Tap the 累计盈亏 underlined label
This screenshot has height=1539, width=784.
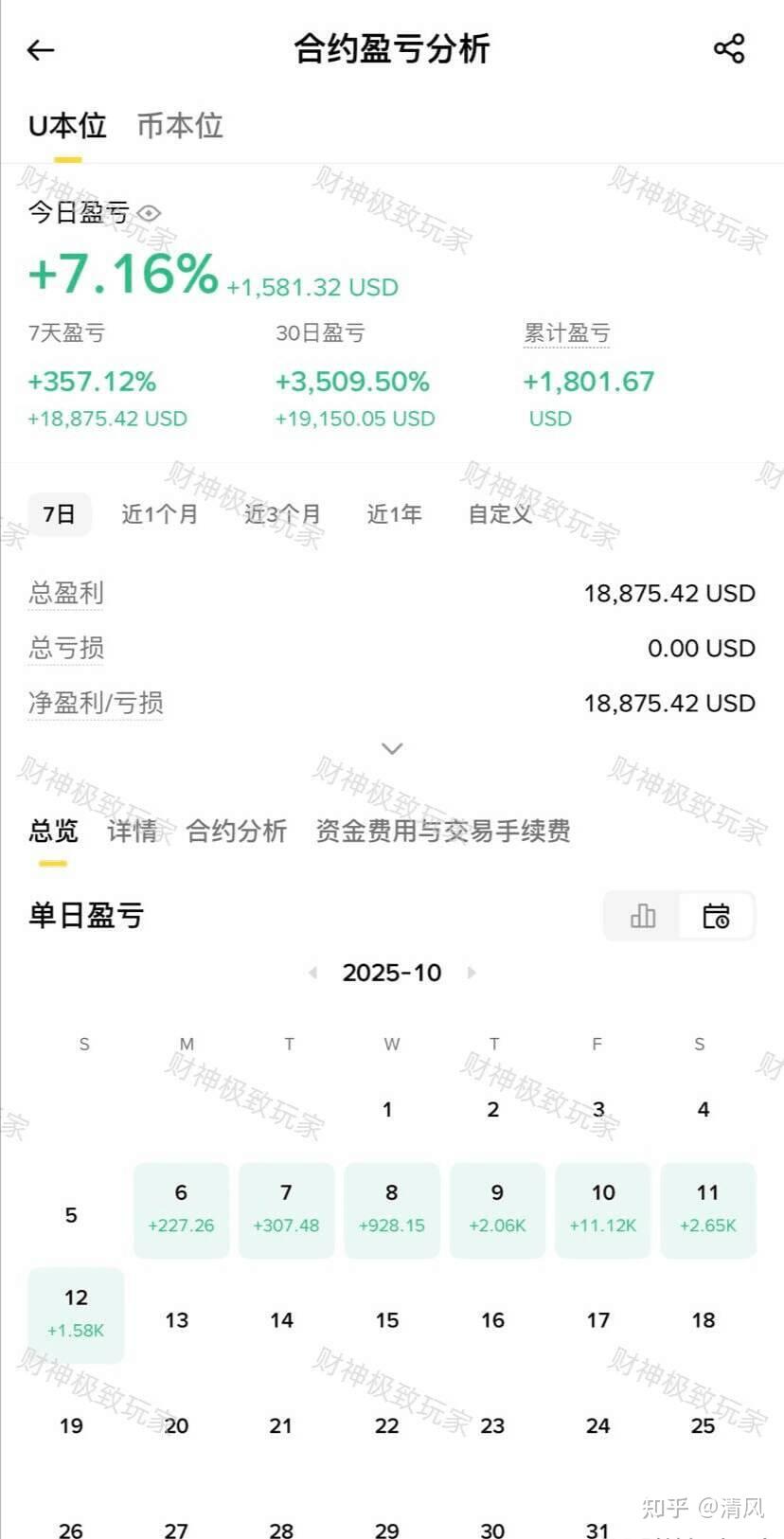coord(566,332)
